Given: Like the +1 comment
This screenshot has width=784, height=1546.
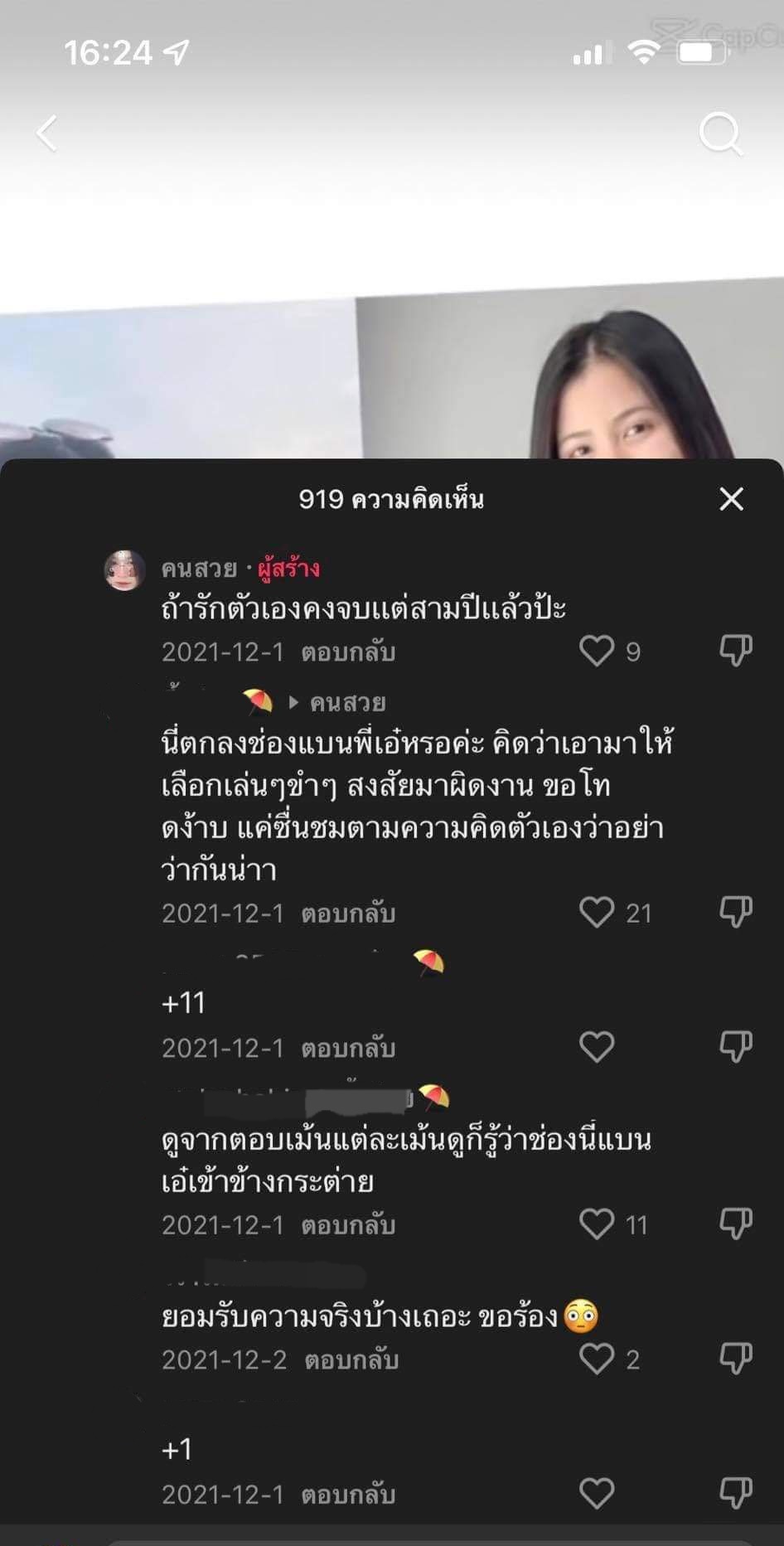Looking at the screenshot, I should pyautogui.click(x=597, y=1494).
